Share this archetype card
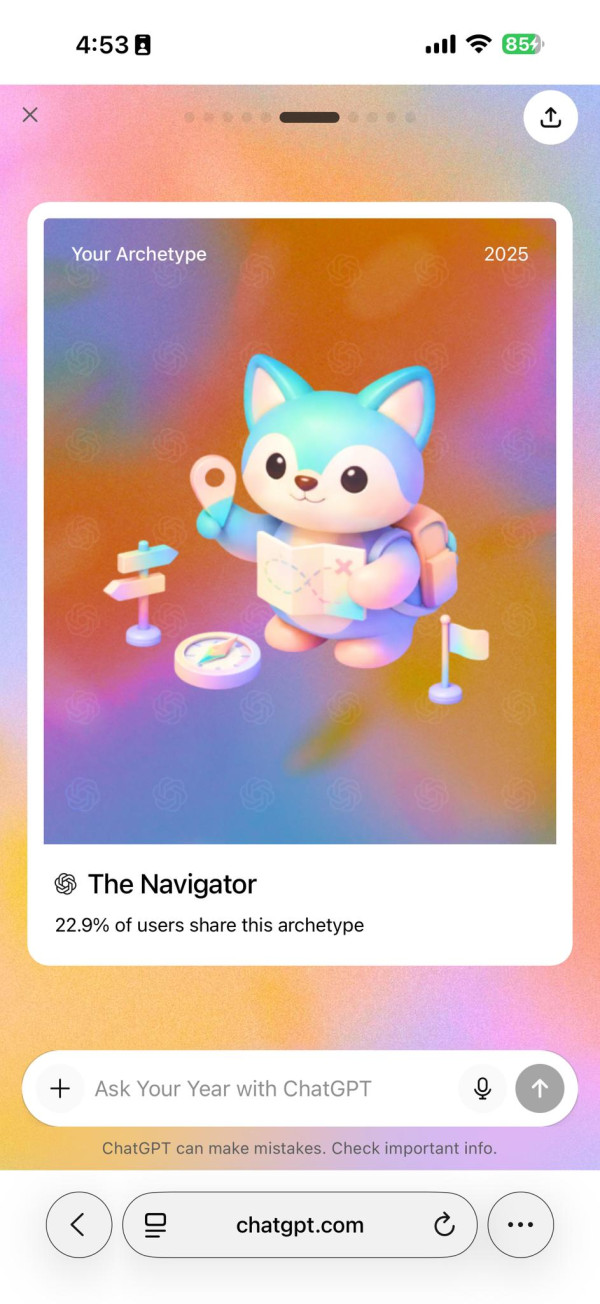Screen dimensions: 600x1304 pos(550,117)
